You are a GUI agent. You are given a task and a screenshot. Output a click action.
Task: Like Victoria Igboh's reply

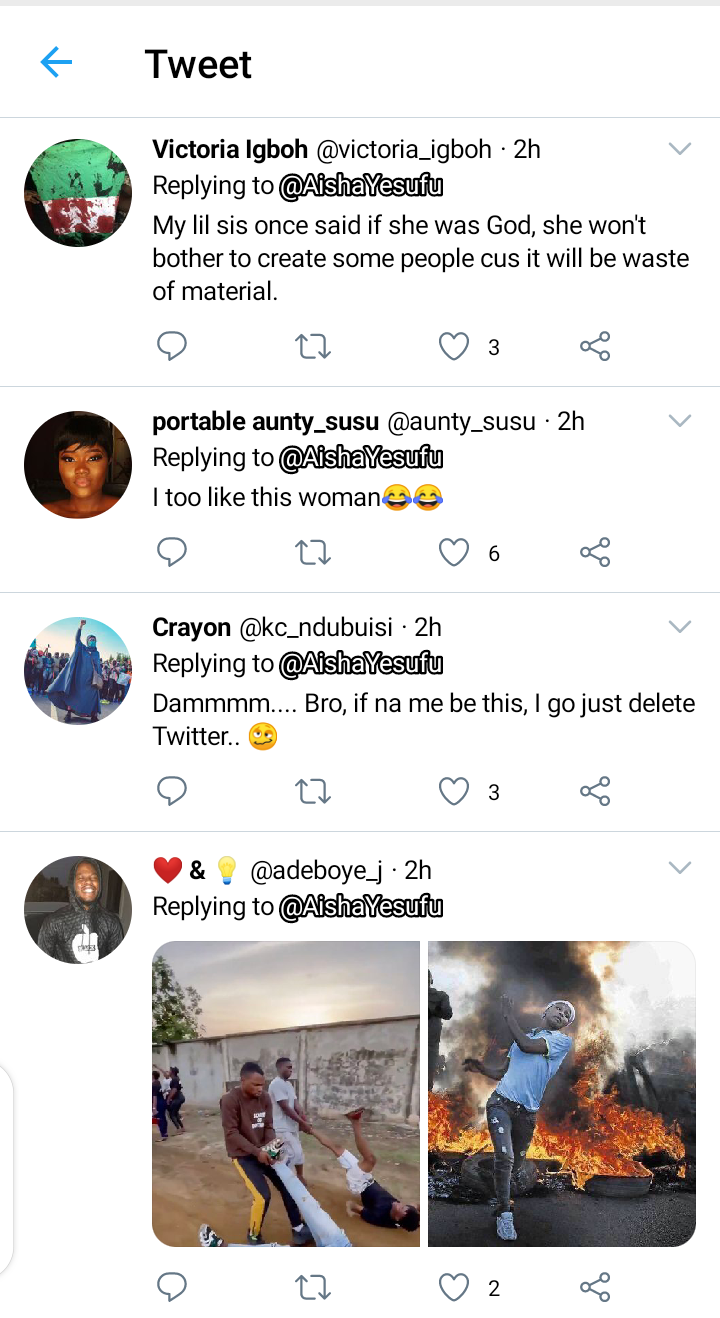pyautogui.click(x=454, y=347)
